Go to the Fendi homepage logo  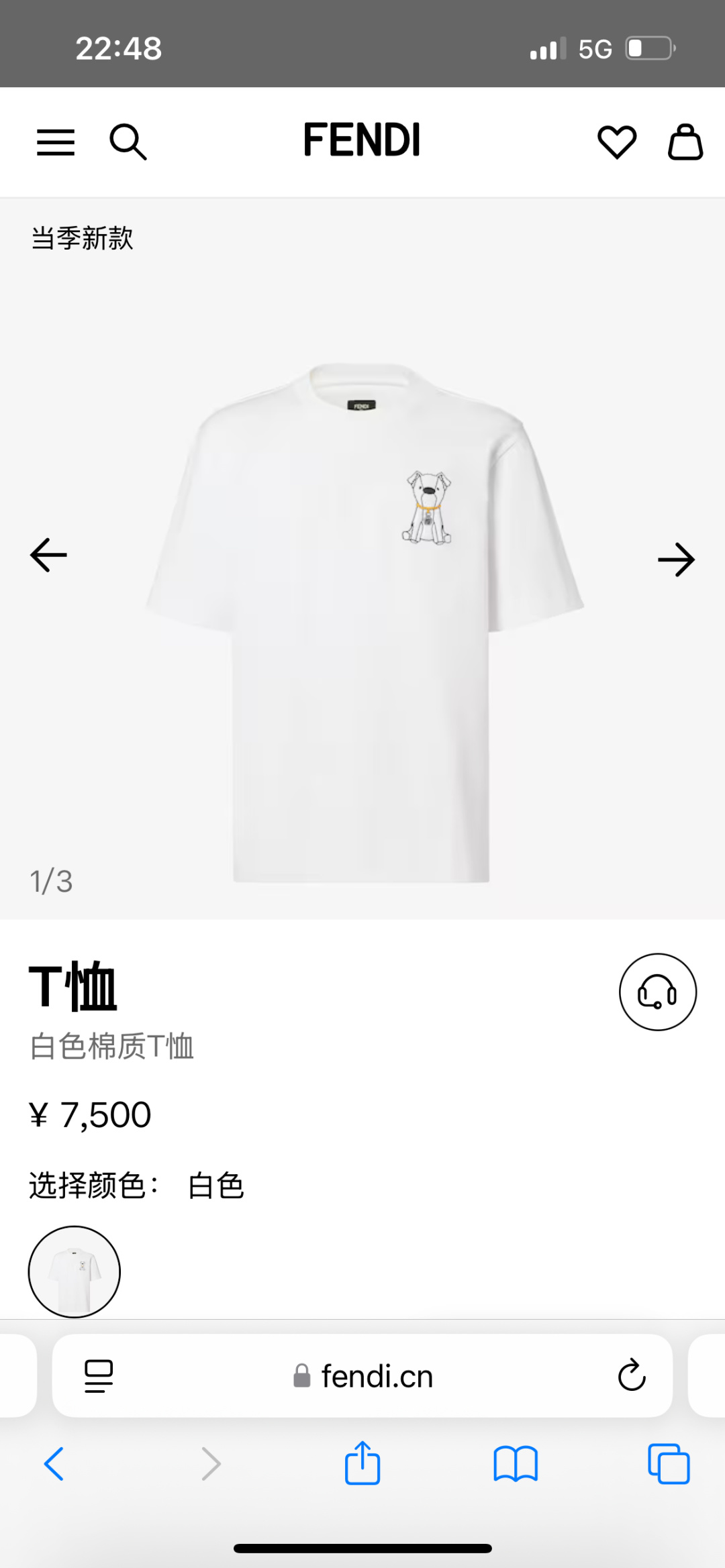pos(362,140)
